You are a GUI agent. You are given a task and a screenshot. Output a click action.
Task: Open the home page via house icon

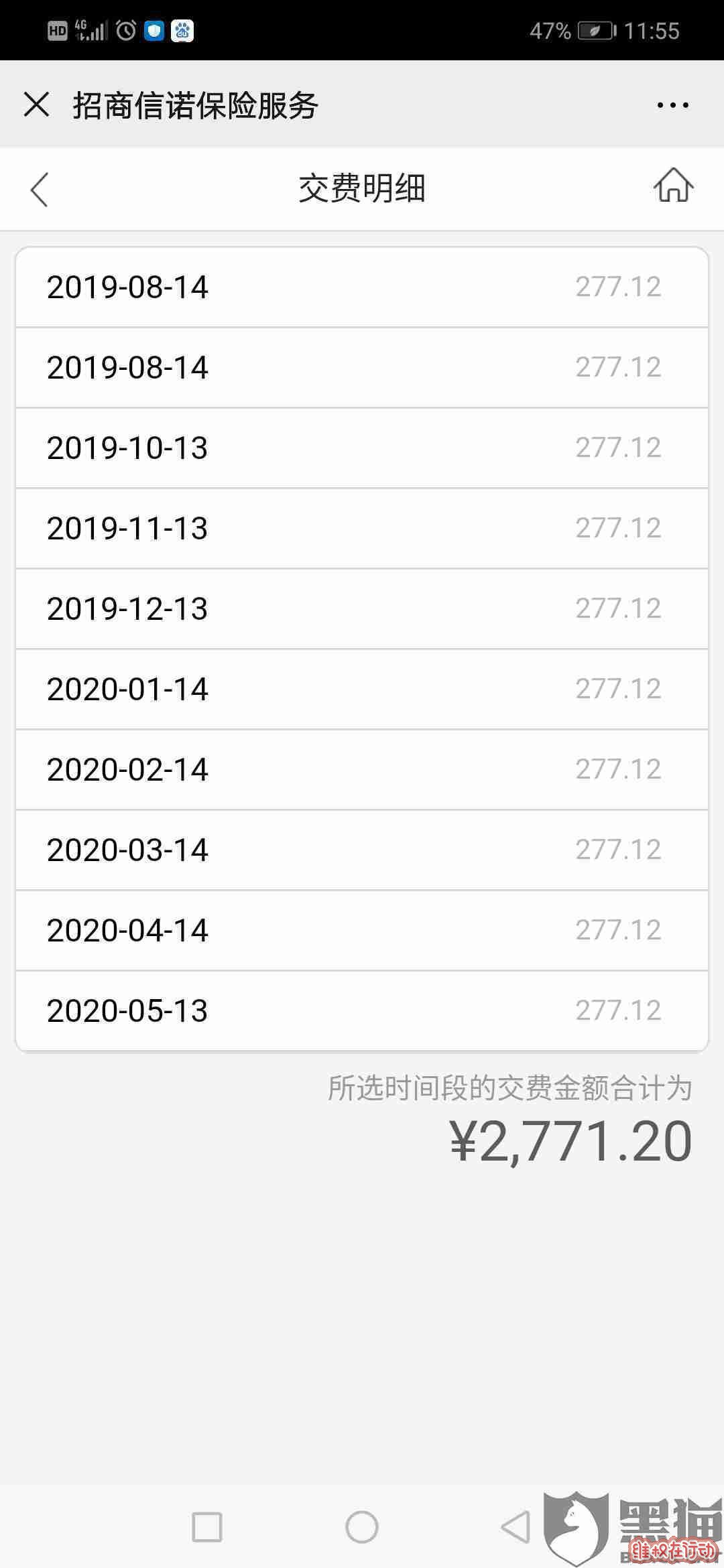pyautogui.click(x=673, y=185)
